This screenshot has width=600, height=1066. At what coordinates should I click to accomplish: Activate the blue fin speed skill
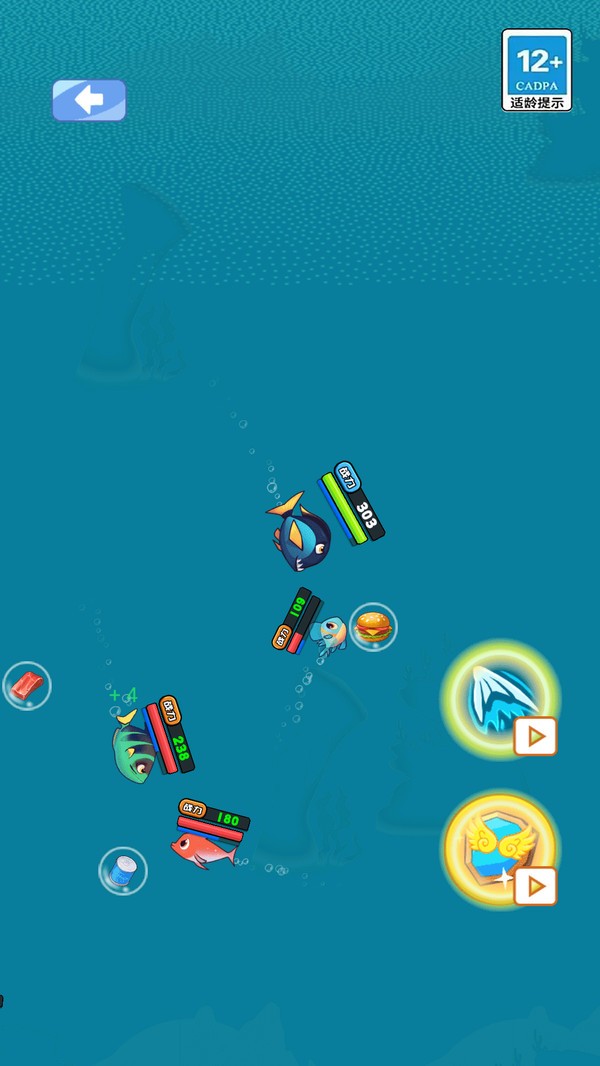point(500,699)
